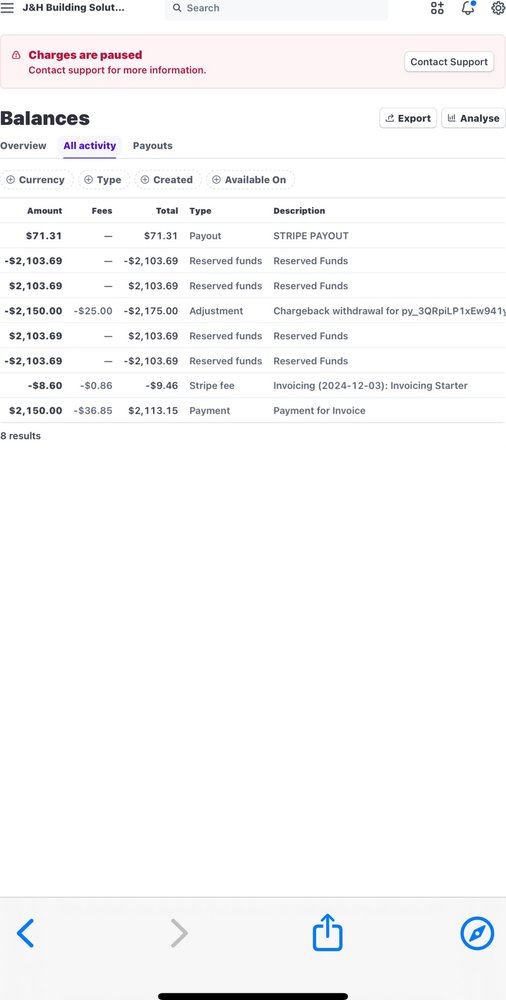Image resolution: width=506 pixels, height=1000 pixels.
Task: Add a Type filter
Action: [x=104, y=180]
